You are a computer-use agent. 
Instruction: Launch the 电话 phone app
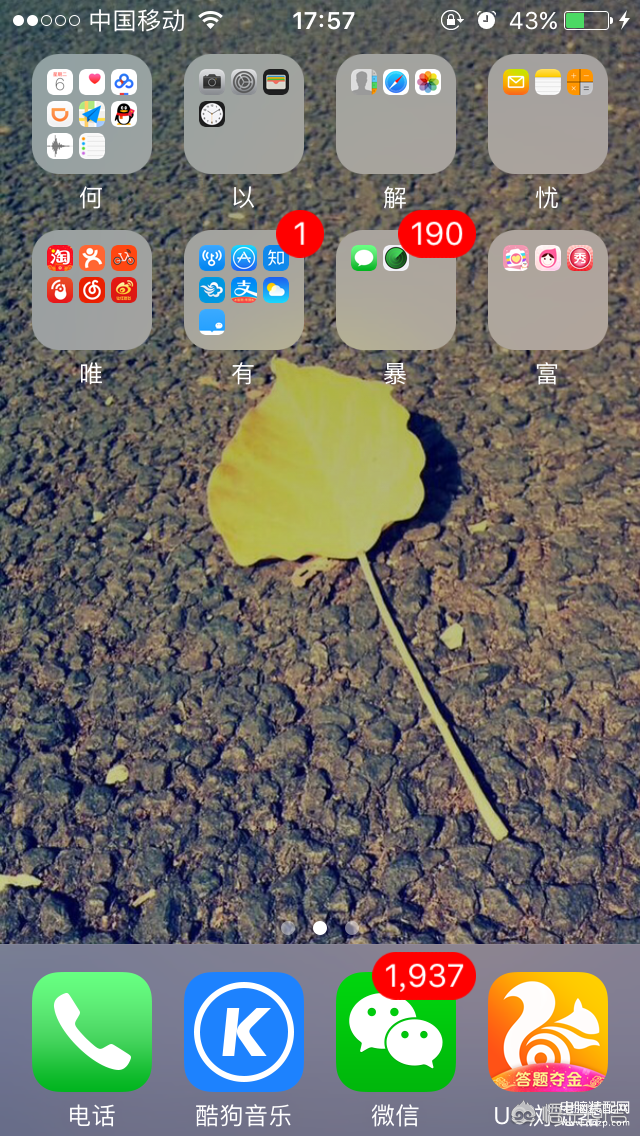click(92, 1032)
